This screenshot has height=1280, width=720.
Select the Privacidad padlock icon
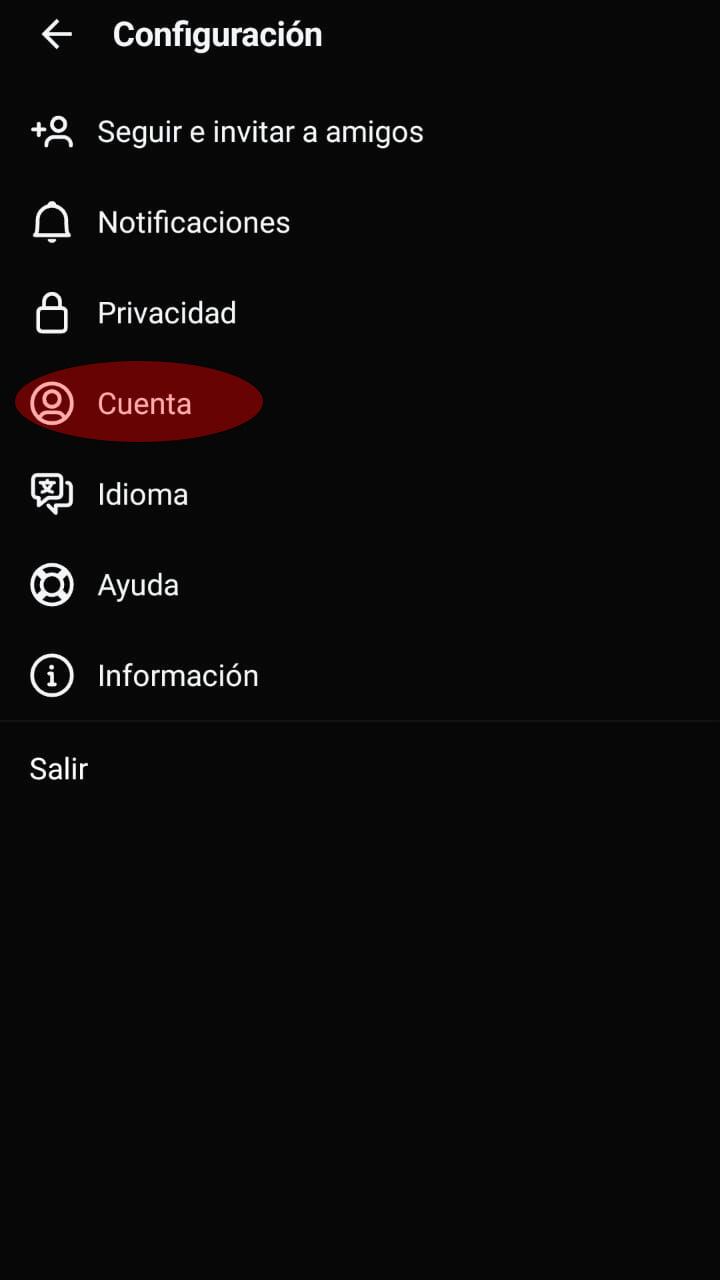coord(51,312)
